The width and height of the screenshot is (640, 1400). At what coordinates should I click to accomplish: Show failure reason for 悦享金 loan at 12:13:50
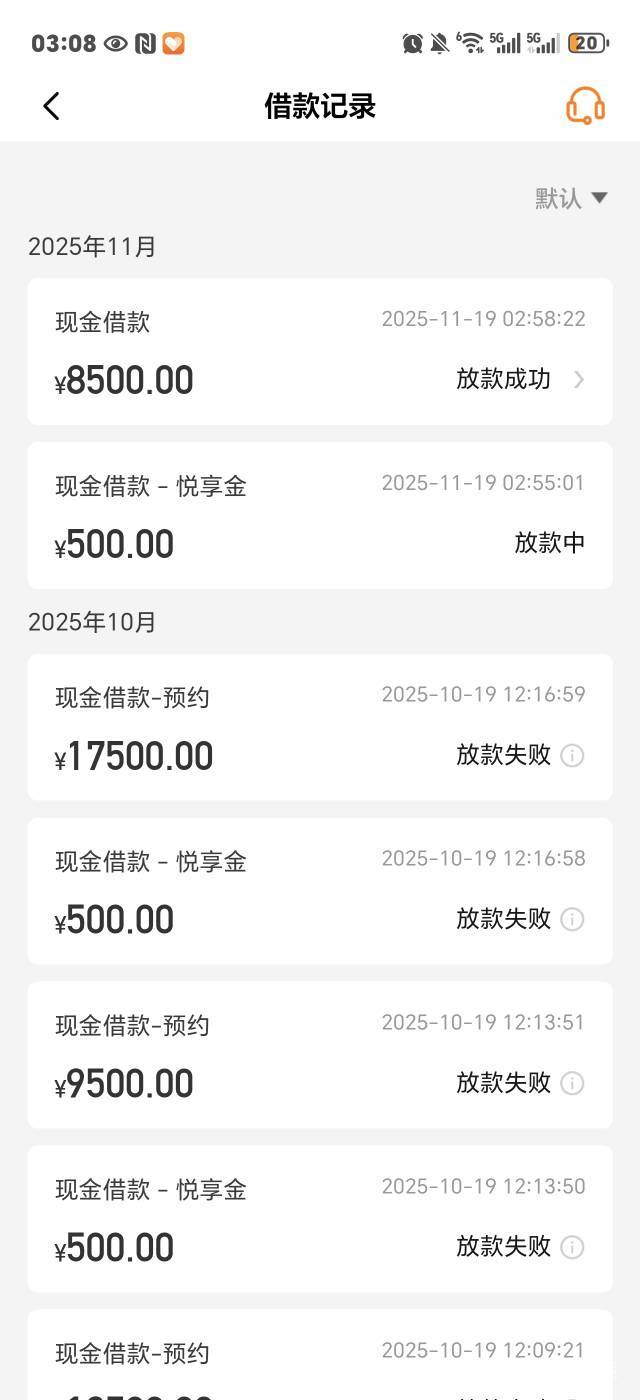click(572, 1247)
